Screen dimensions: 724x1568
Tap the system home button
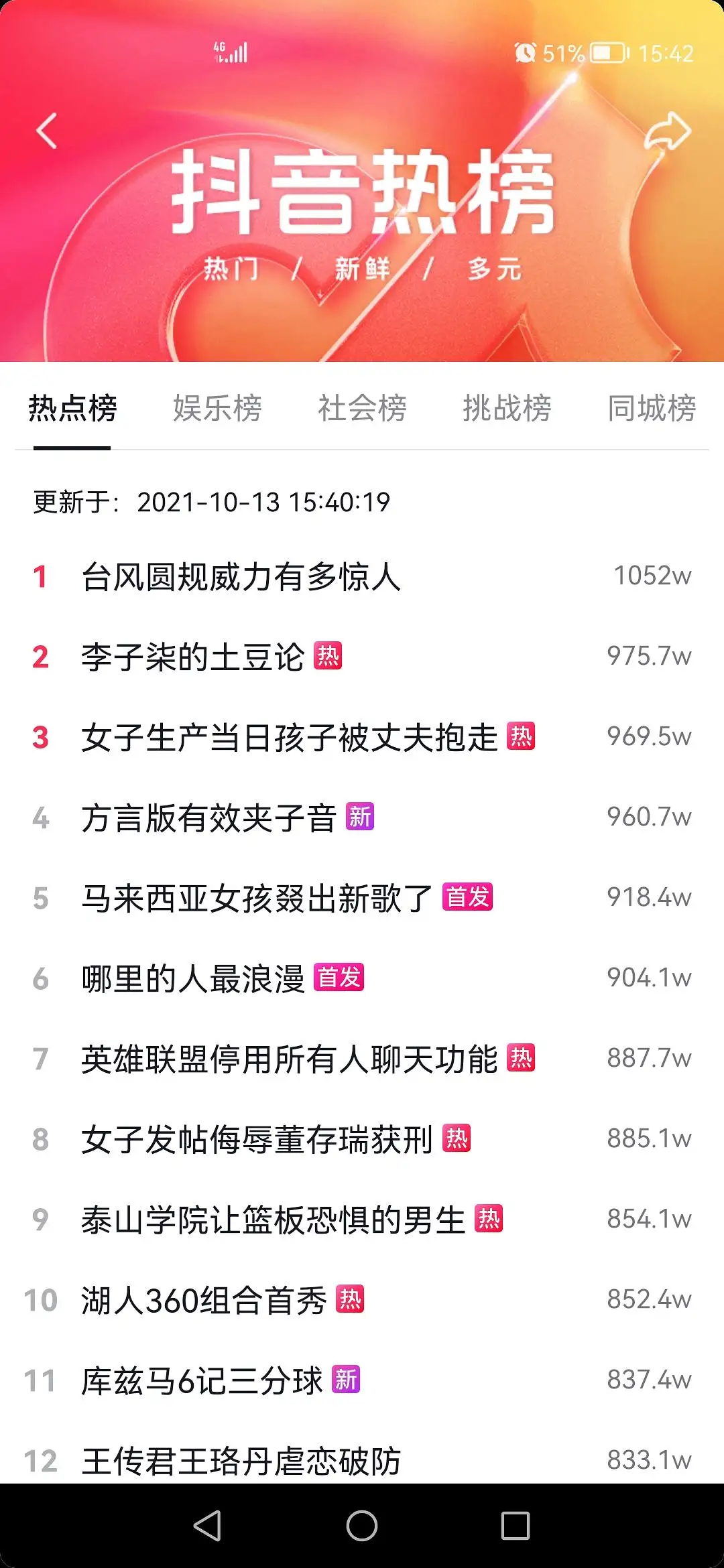(x=362, y=1526)
